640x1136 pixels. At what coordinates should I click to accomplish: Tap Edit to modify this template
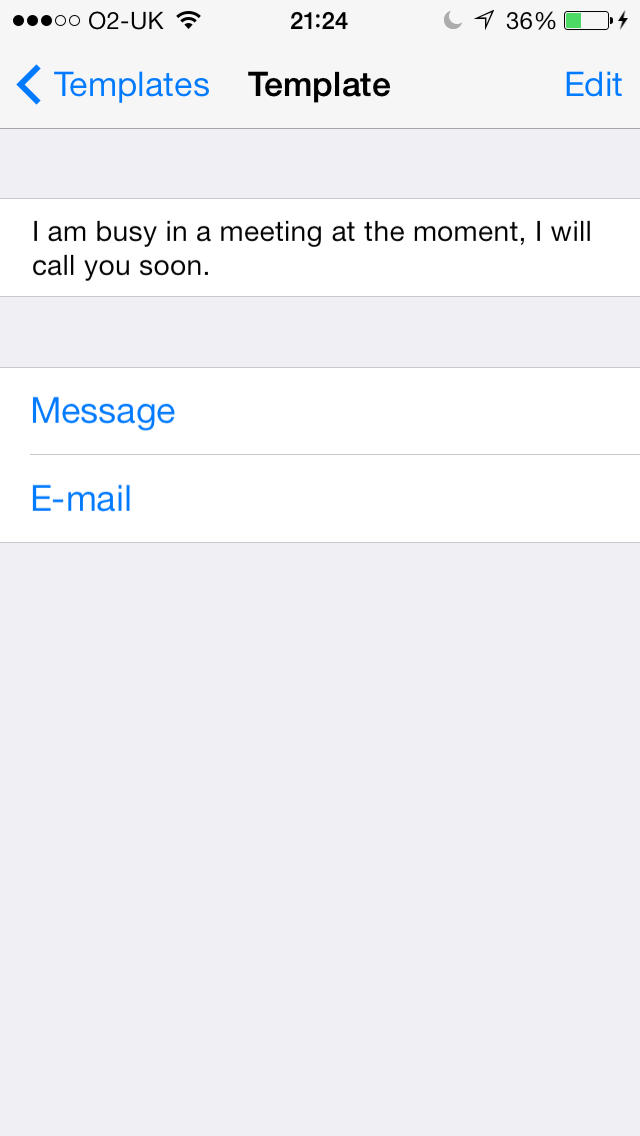tap(593, 85)
